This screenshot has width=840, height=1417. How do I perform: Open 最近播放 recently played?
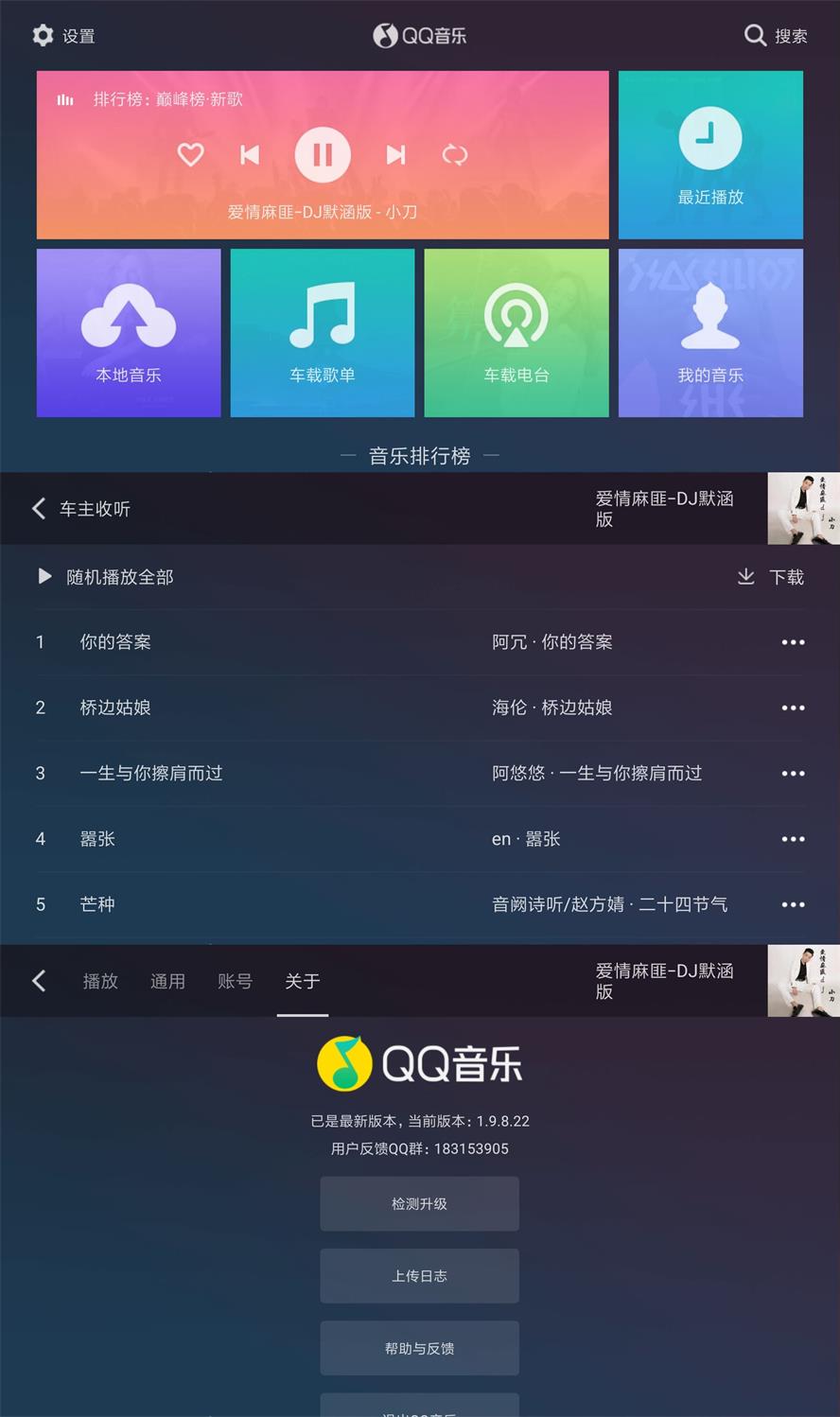(x=710, y=154)
